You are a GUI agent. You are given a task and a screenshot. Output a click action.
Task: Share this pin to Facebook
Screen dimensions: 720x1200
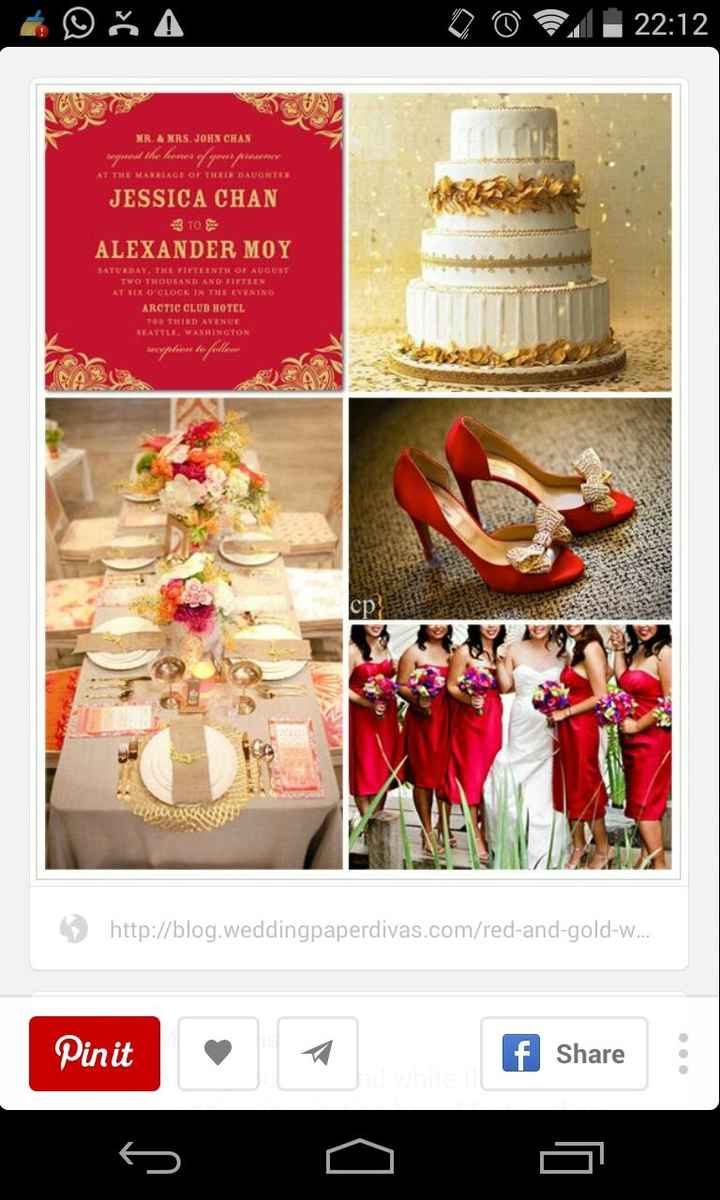coord(564,1053)
